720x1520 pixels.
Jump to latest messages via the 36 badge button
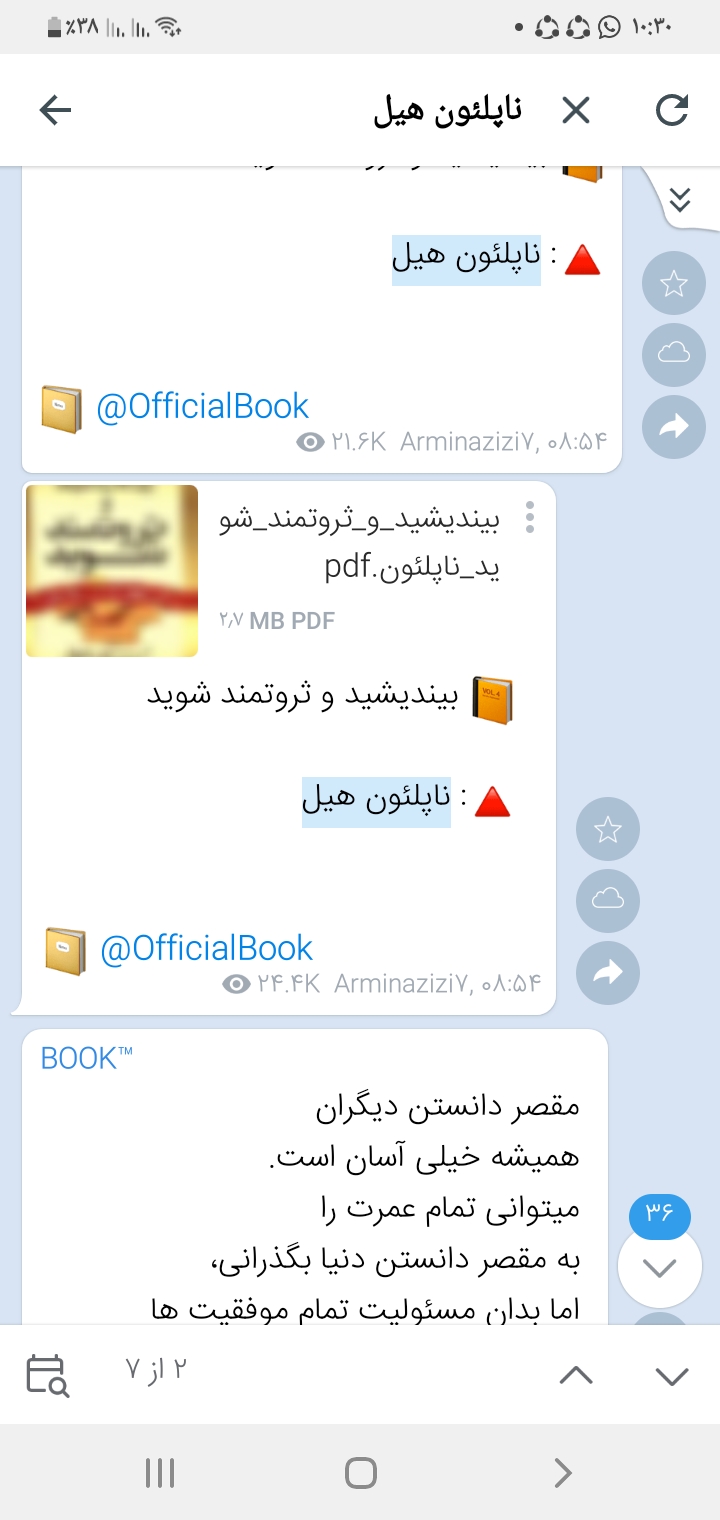click(x=660, y=1266)
